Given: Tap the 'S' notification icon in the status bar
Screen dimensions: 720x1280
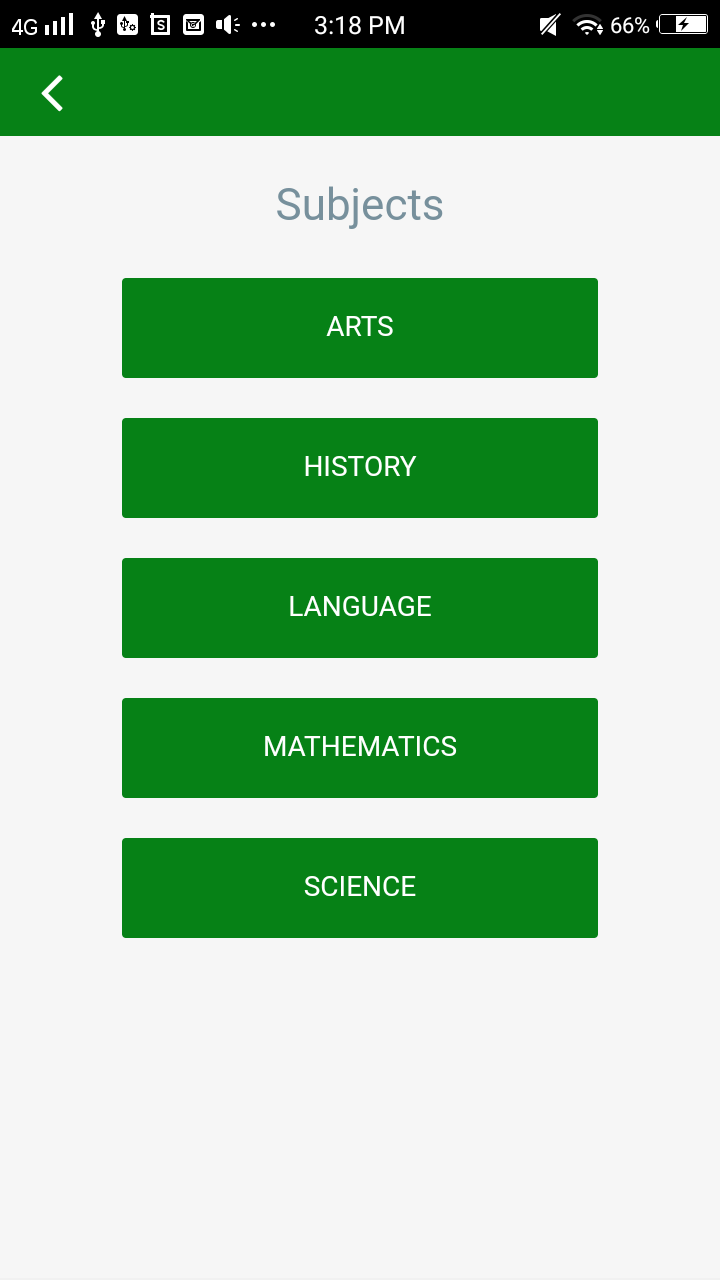Looking at the screenshot, I should click(160, 25).
